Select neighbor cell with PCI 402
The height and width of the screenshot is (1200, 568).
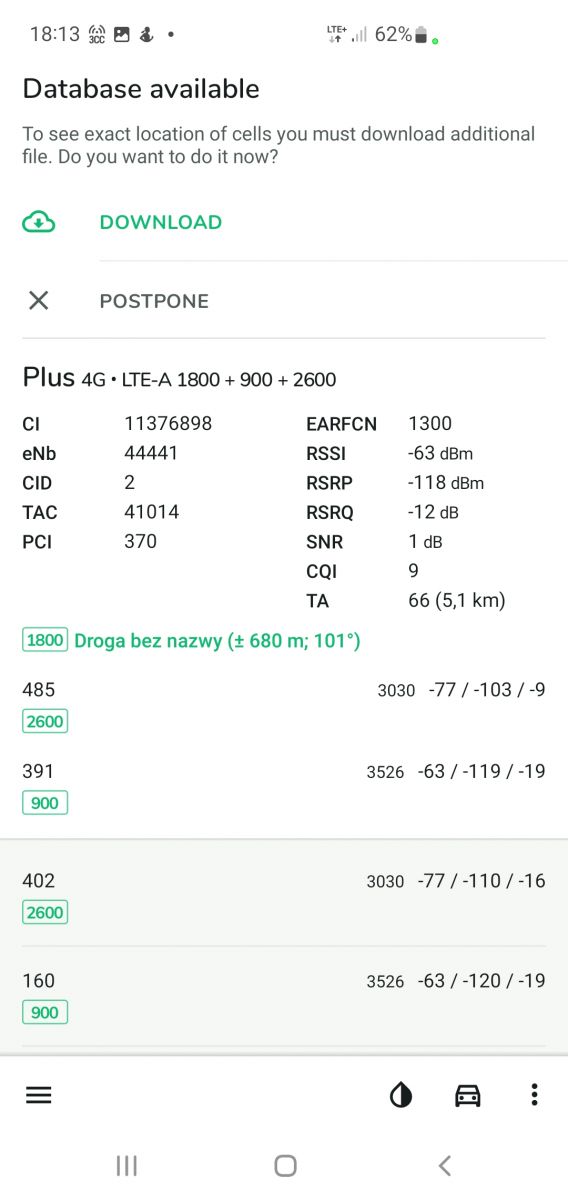pos(284,895)
